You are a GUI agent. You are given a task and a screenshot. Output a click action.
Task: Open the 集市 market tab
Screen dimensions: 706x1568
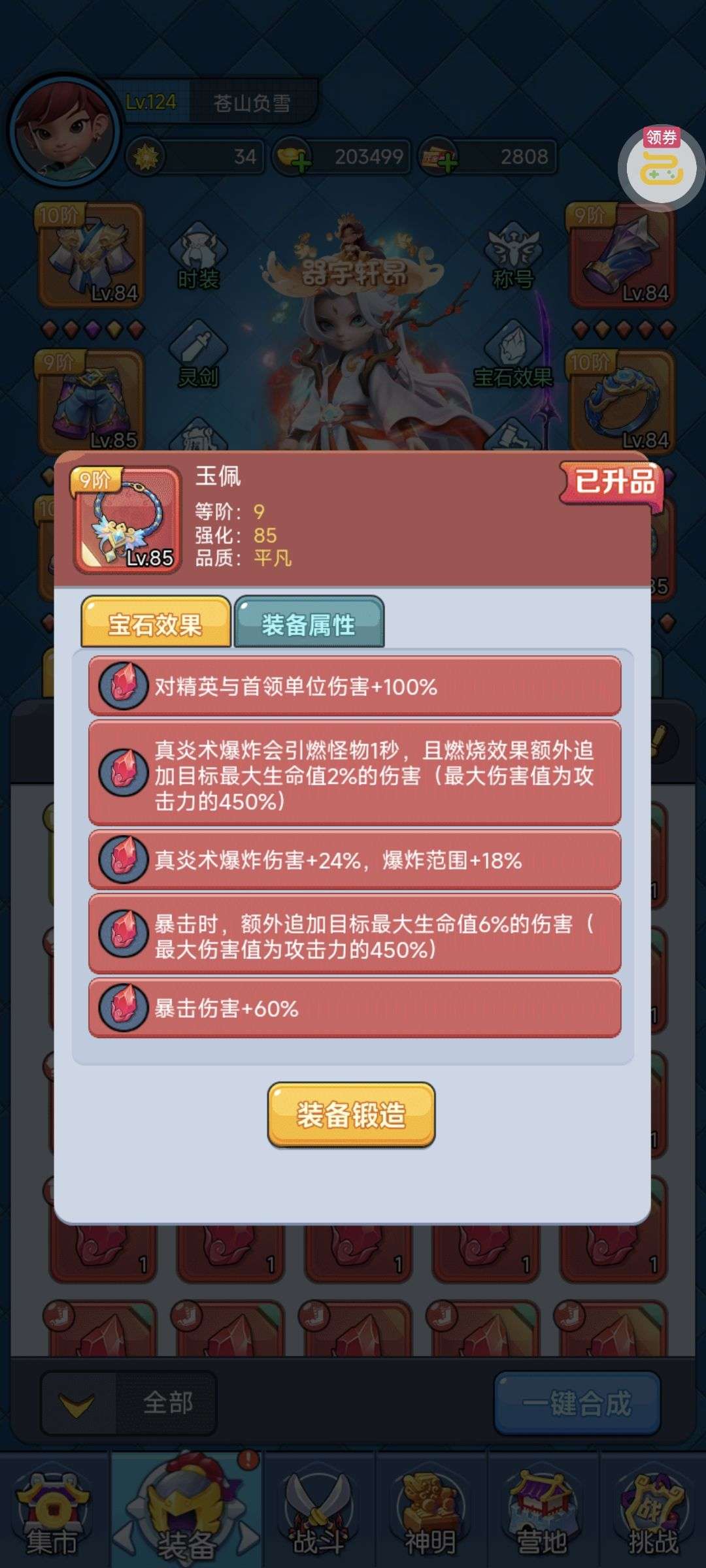click(51, 1514)
